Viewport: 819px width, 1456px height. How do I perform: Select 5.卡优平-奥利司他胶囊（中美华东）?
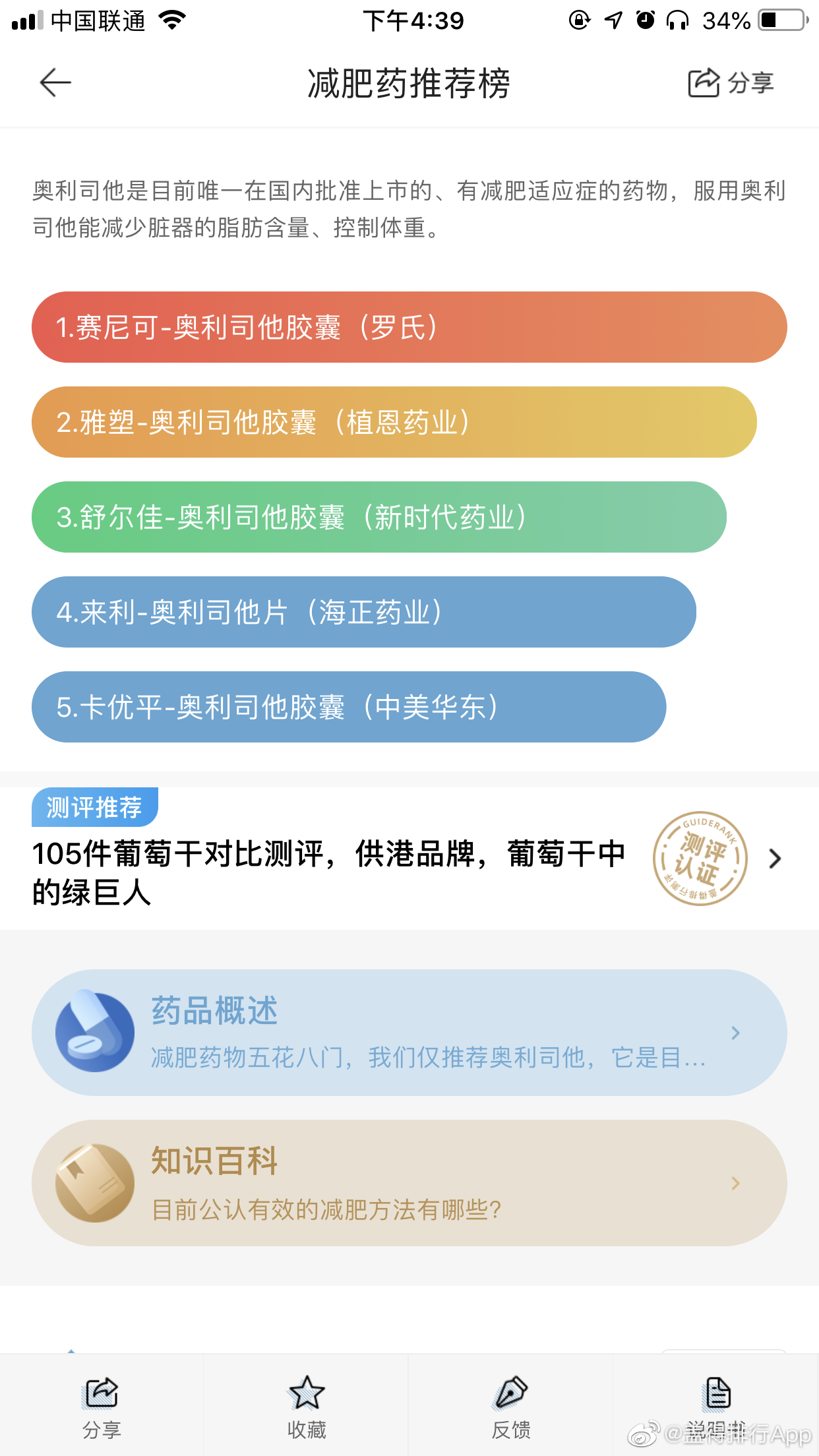click(x=349, y=707)
